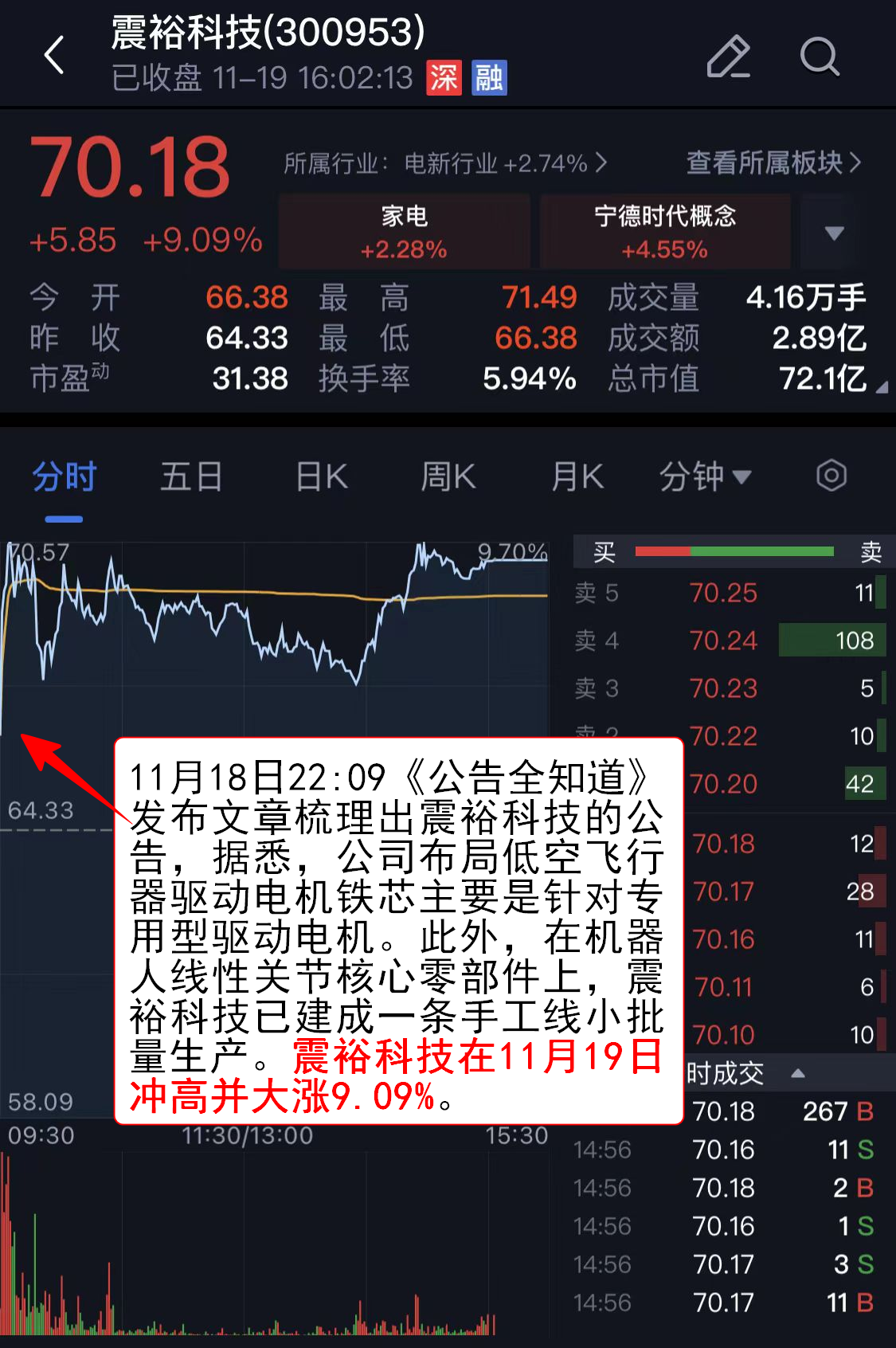Open 查看所属板块
This screenshot has height=1348, width=896.
[773, 163]
